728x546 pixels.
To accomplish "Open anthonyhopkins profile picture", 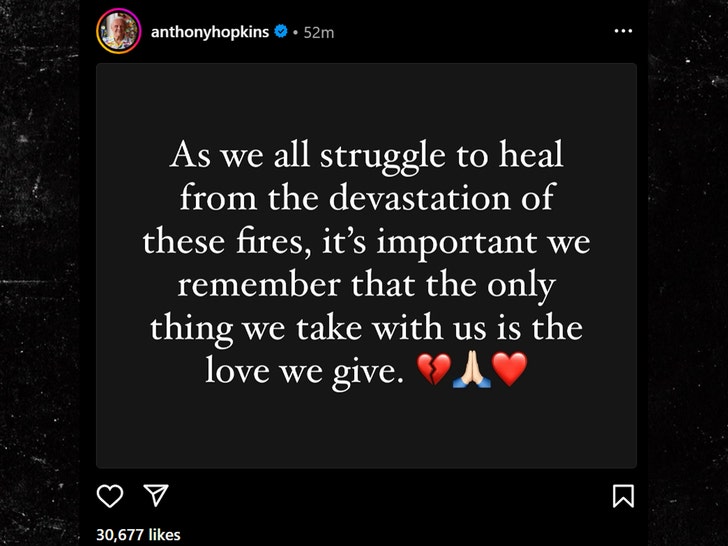I will pos(119,31).
